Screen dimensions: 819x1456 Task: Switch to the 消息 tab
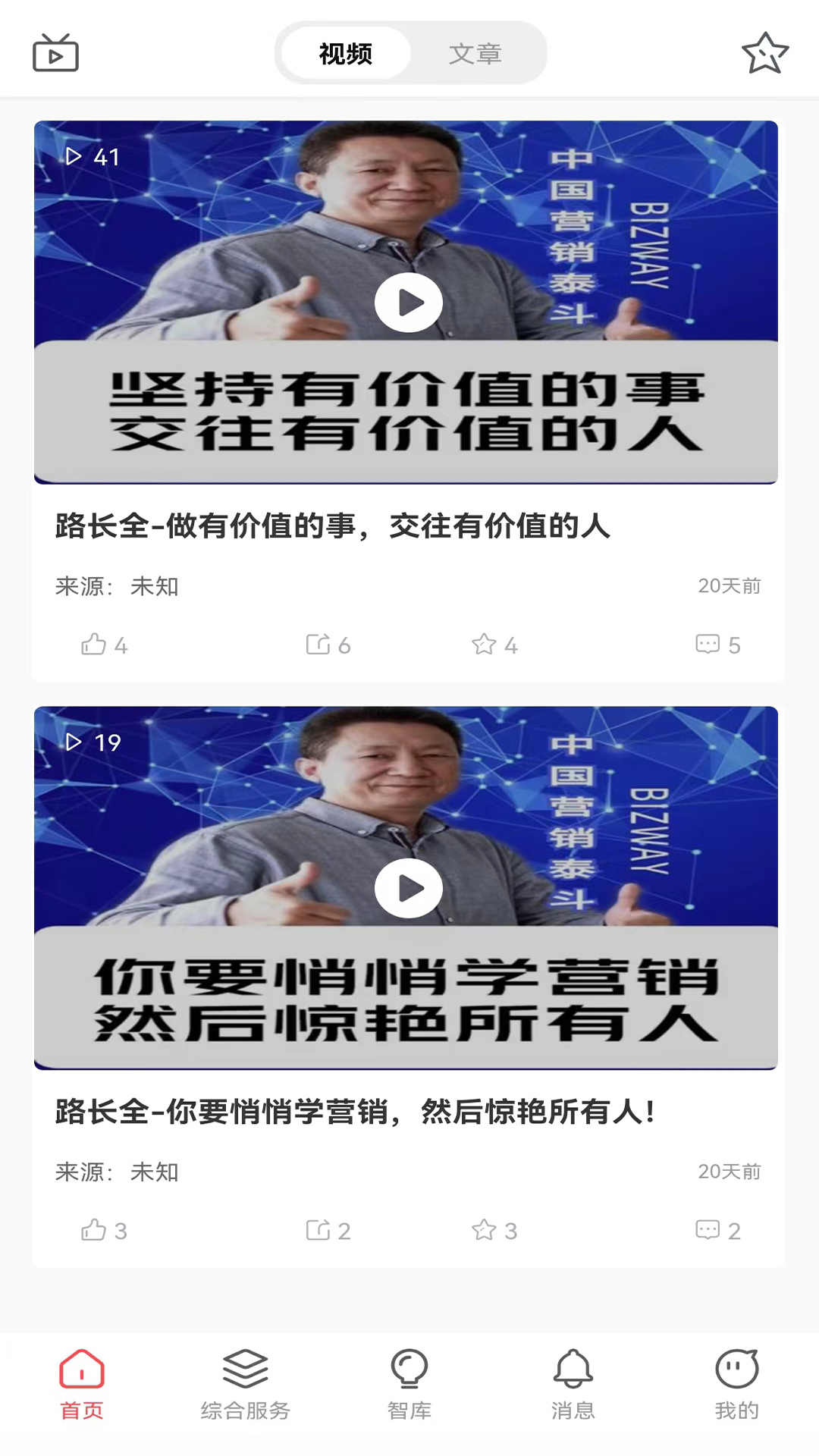tap(573, 1385)
